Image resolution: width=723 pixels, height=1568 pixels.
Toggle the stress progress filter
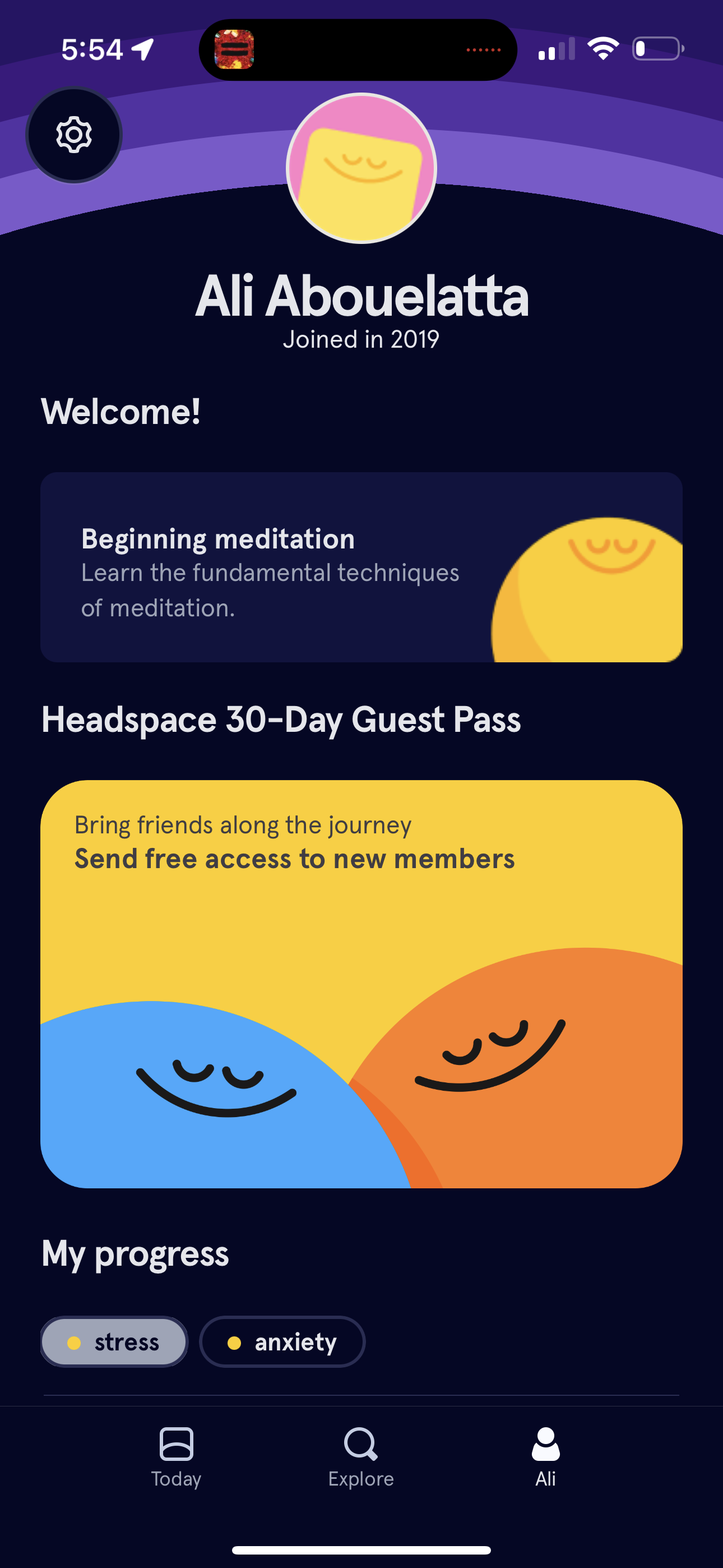114,1341
